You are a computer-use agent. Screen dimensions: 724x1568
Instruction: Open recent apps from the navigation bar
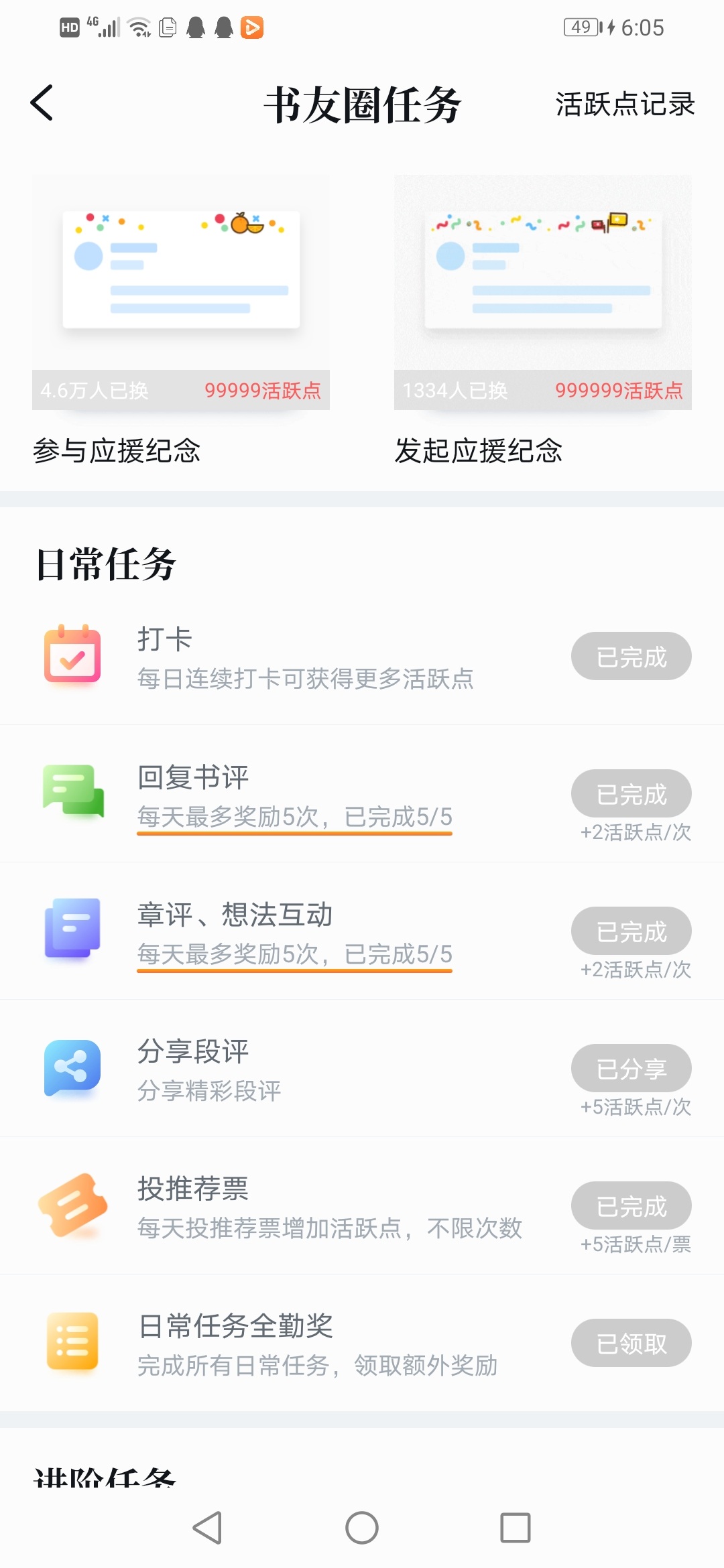[516, 1528]
